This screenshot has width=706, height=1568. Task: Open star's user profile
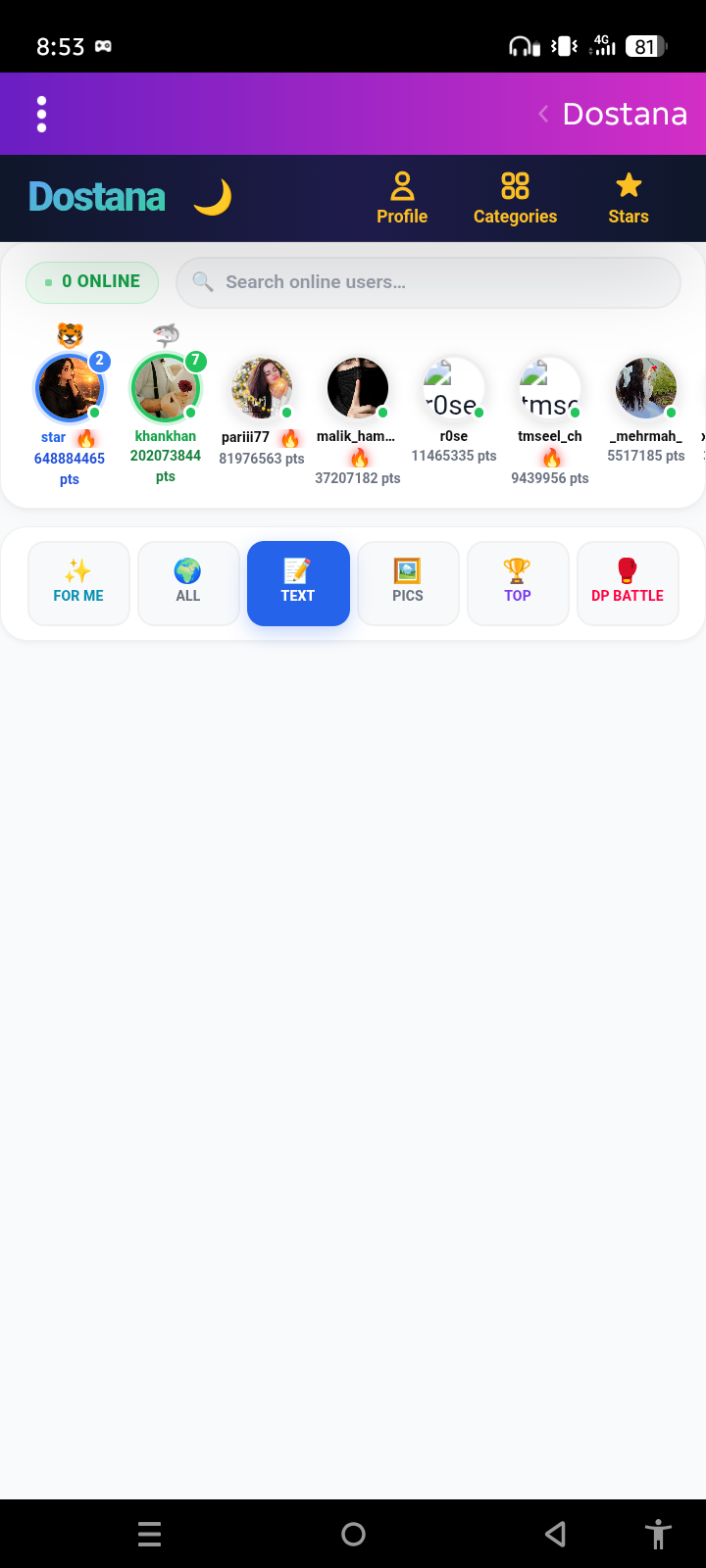point(69,389)
